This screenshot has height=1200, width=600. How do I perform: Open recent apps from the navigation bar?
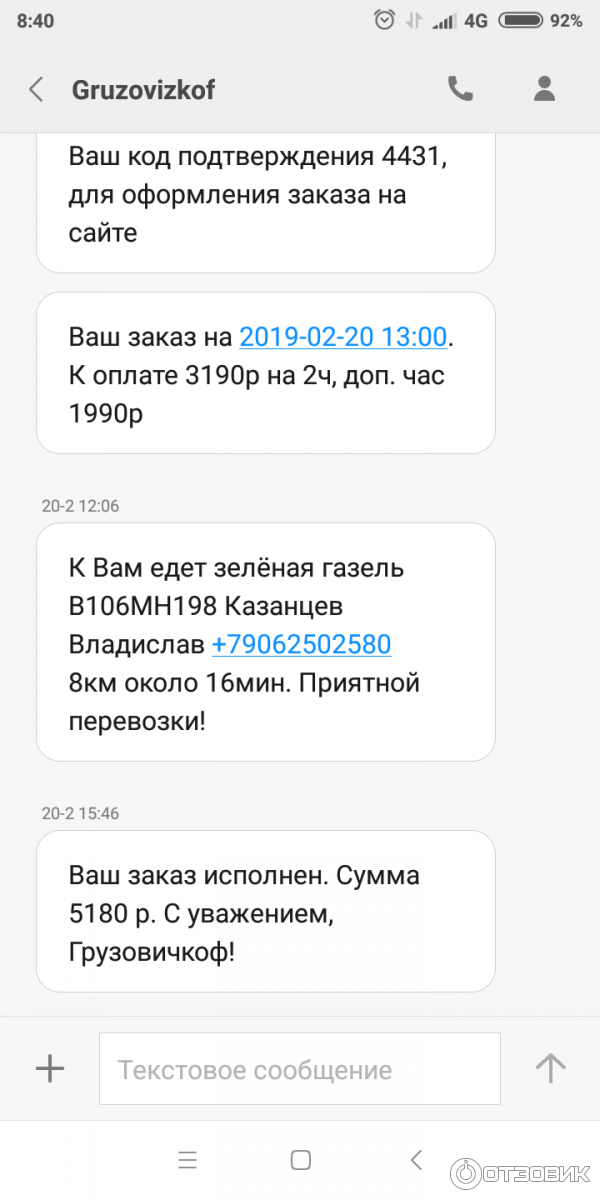[188, 1160]
